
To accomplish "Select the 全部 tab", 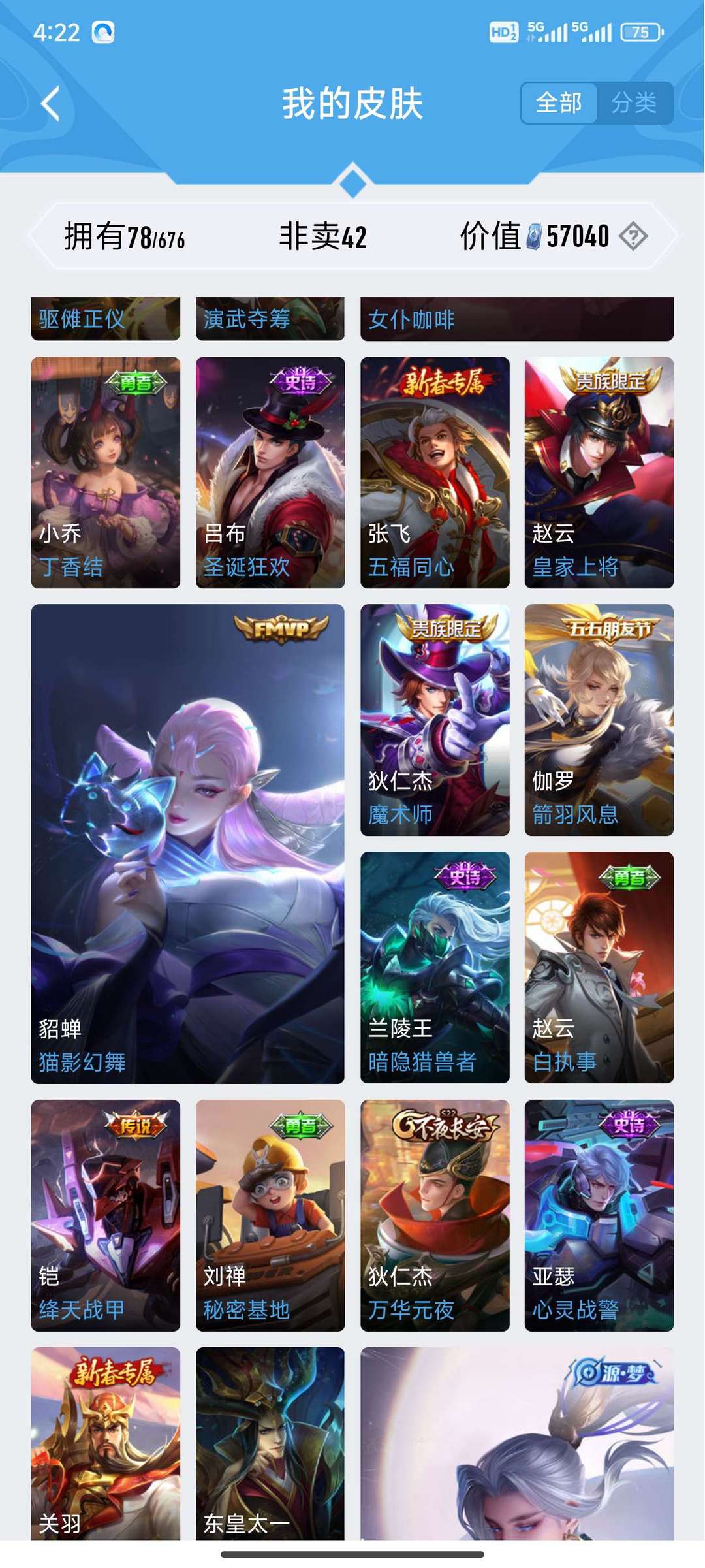I will pyautogui.click(x=559, y=103).
